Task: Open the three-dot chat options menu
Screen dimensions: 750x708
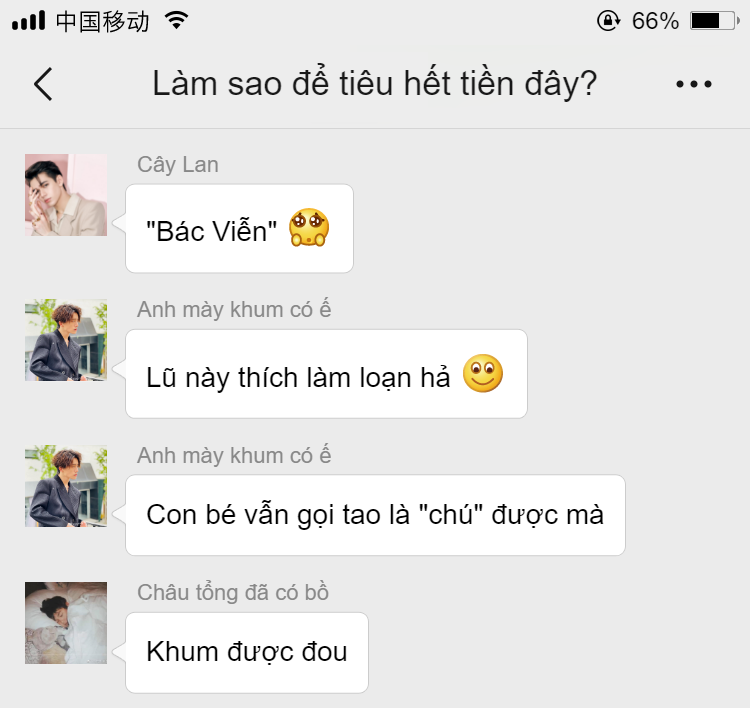Action: pyautogui.click(x=694, y=85)
